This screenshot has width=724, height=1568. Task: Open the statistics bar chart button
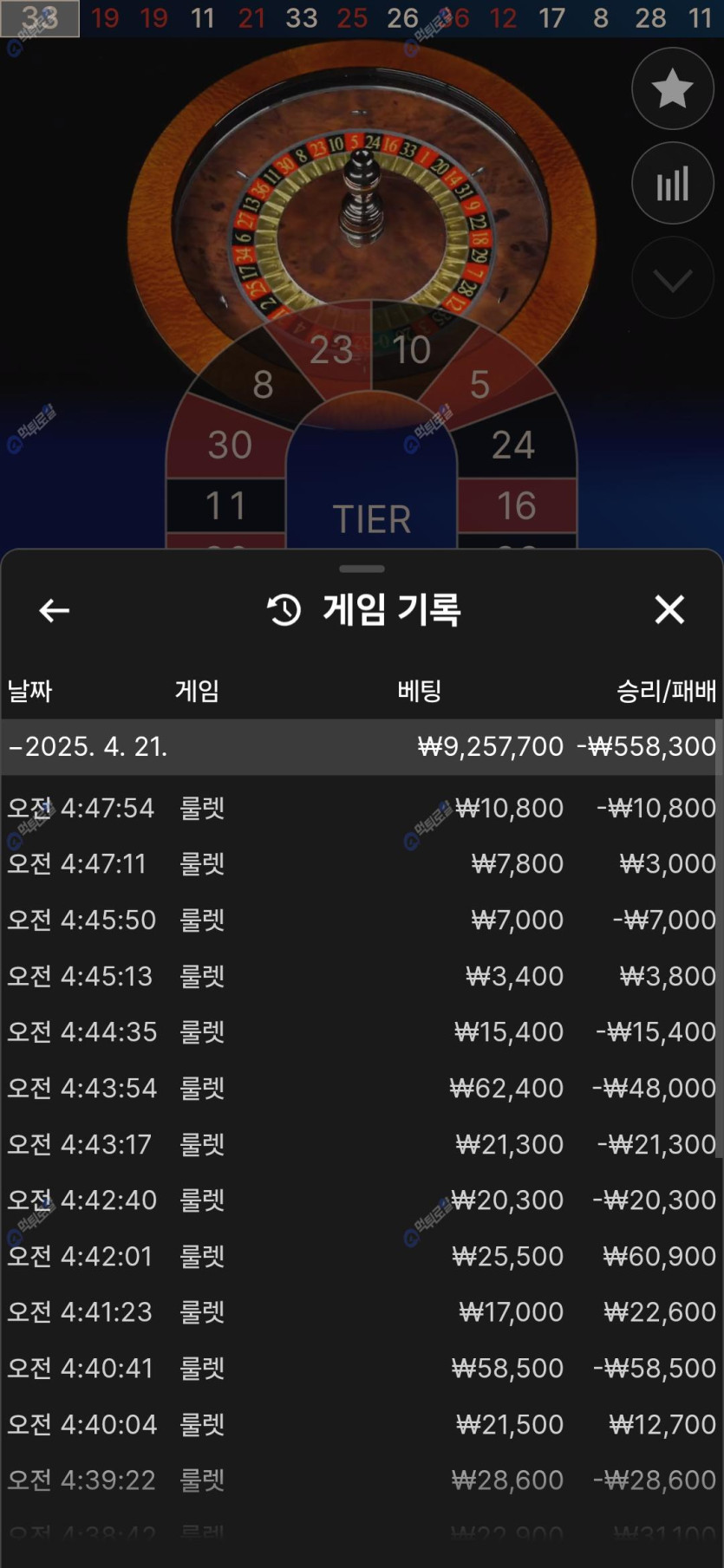click(x=672, y=184)
